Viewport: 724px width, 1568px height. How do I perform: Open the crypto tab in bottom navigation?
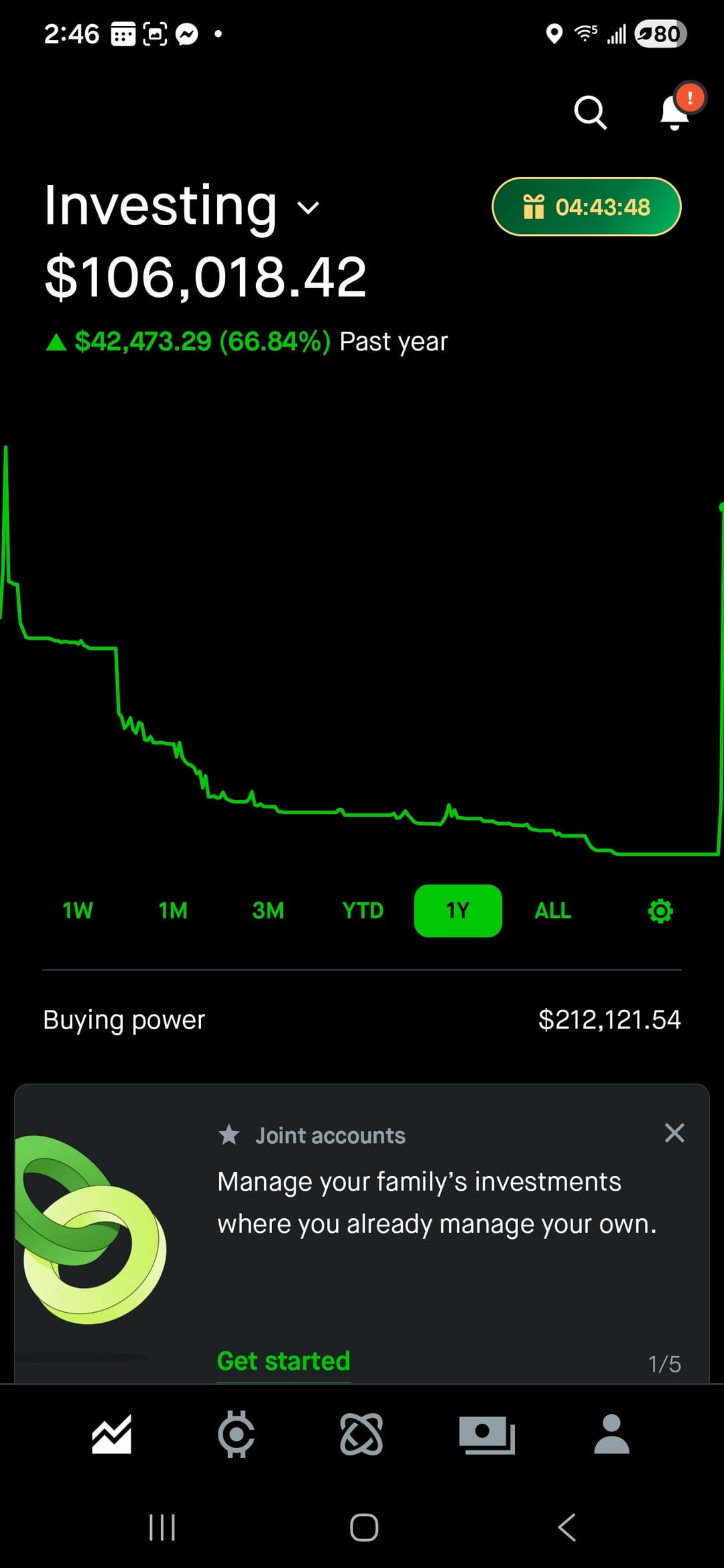(236, 1435)
